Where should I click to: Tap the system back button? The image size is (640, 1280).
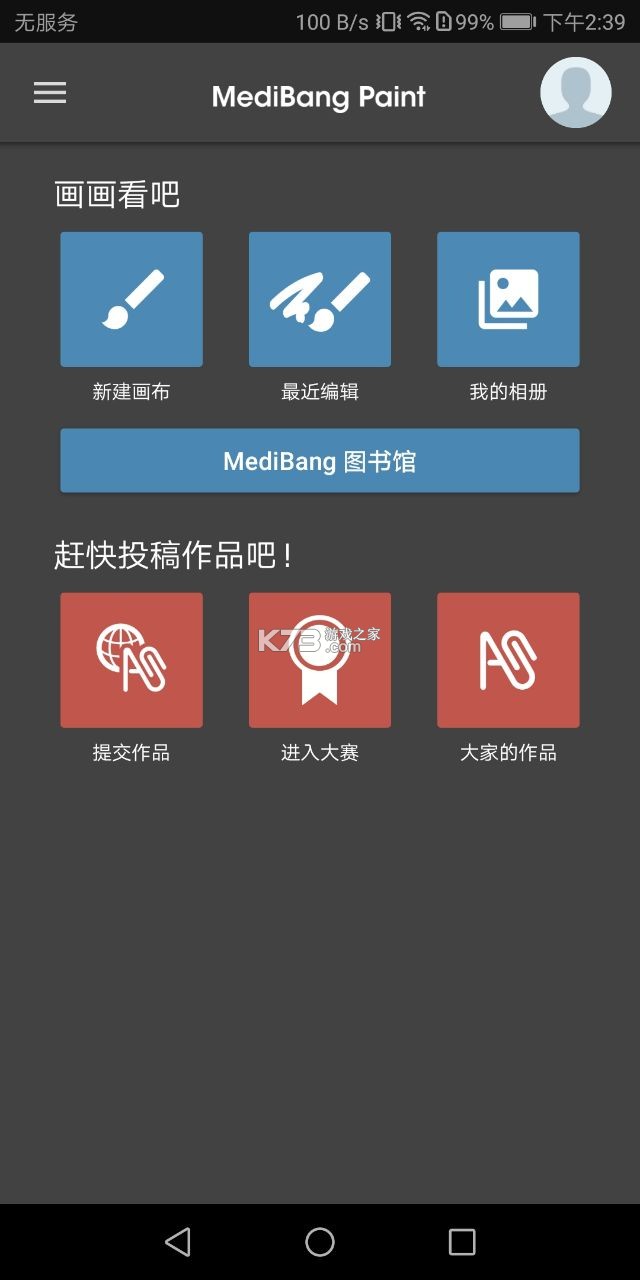pyautogui.click(x=178, y=1242)
